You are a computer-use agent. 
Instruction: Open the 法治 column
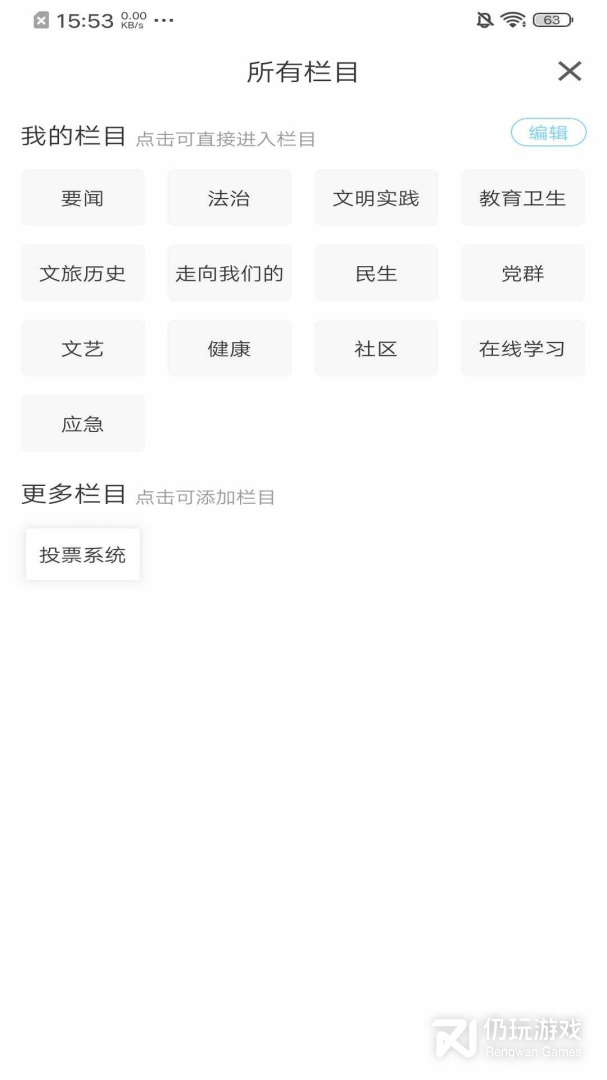pos(229,198)
